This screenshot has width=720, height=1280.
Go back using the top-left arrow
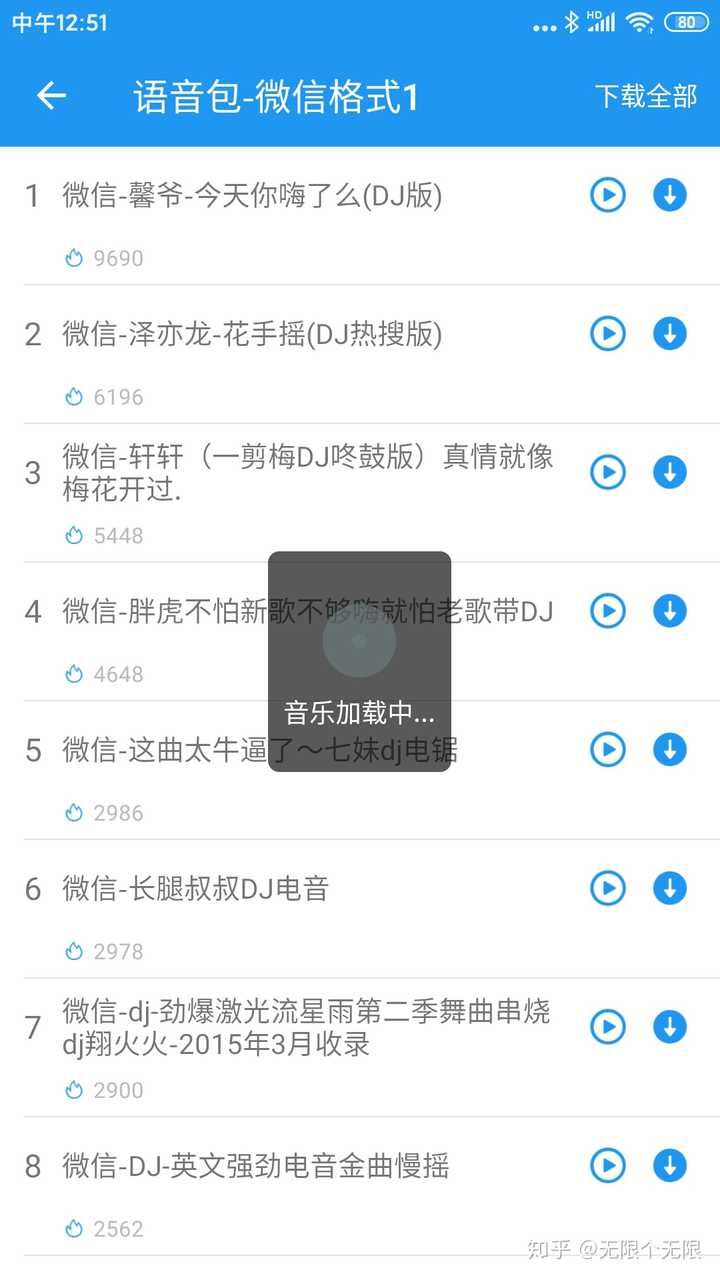tap(51, 96)
